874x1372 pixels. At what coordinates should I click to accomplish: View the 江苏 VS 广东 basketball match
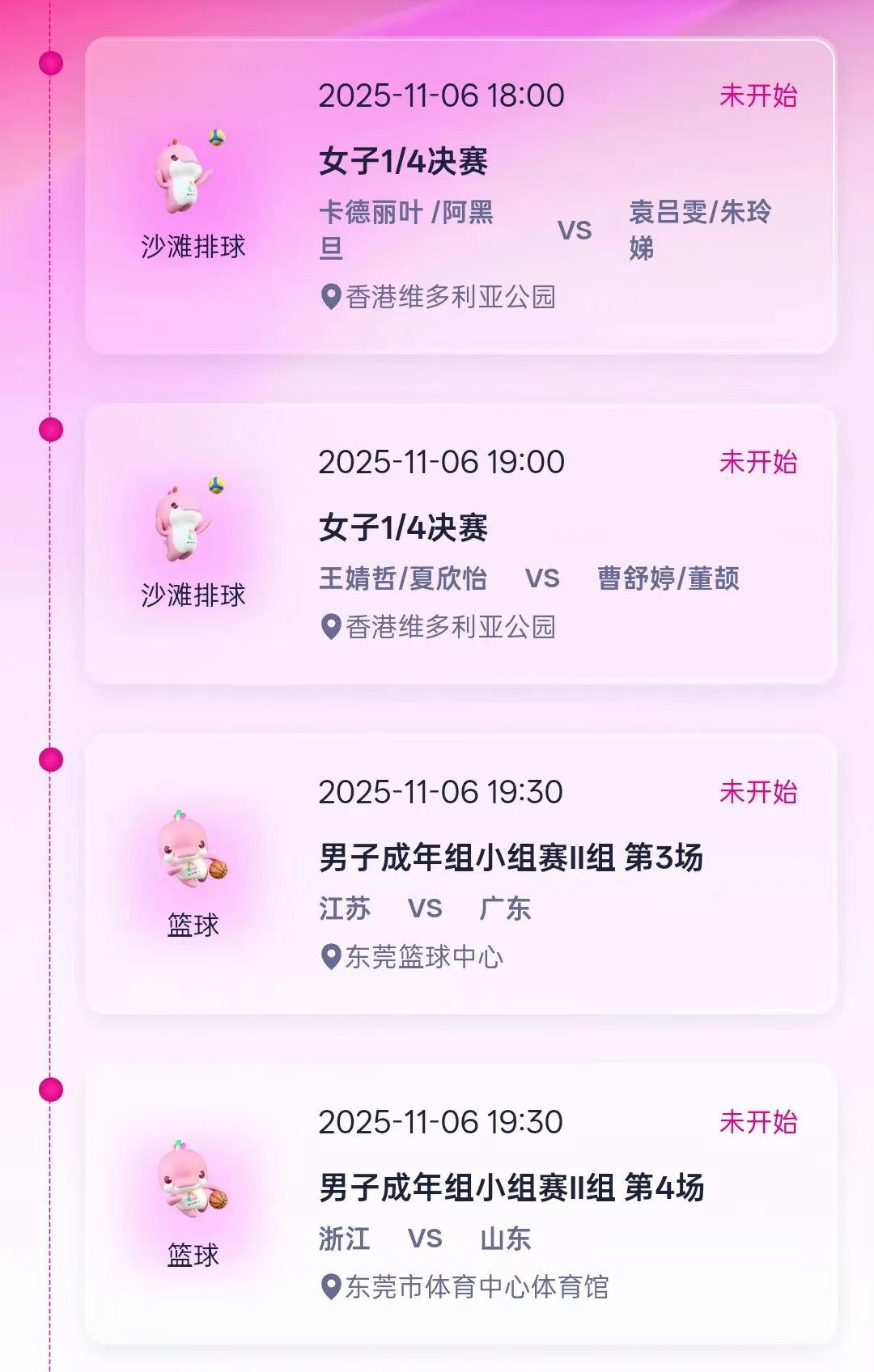pyautogui.click(x=460, y=874)
